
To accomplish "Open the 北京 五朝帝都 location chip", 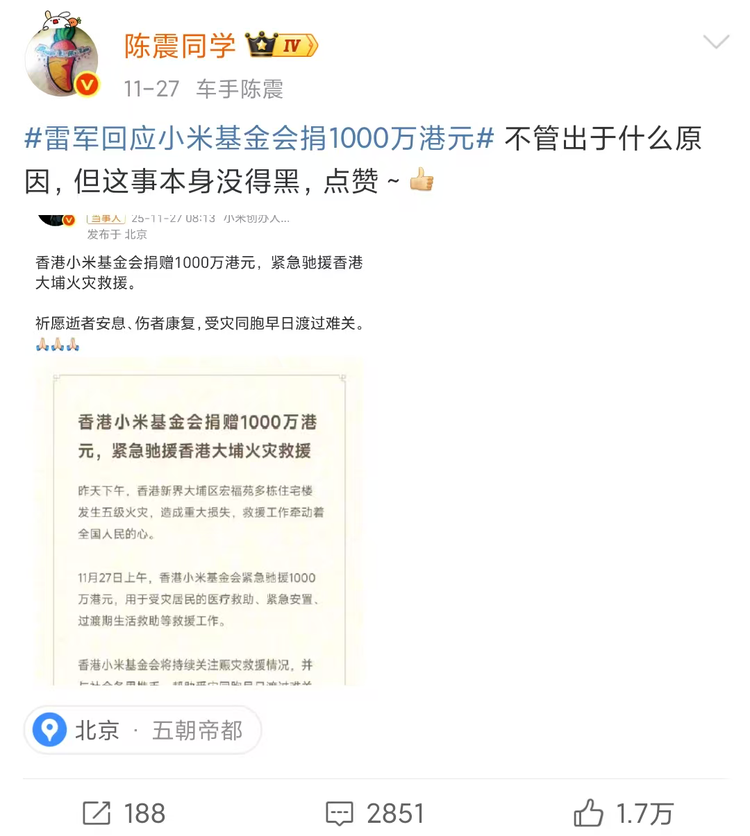I will tap(143, 730).
